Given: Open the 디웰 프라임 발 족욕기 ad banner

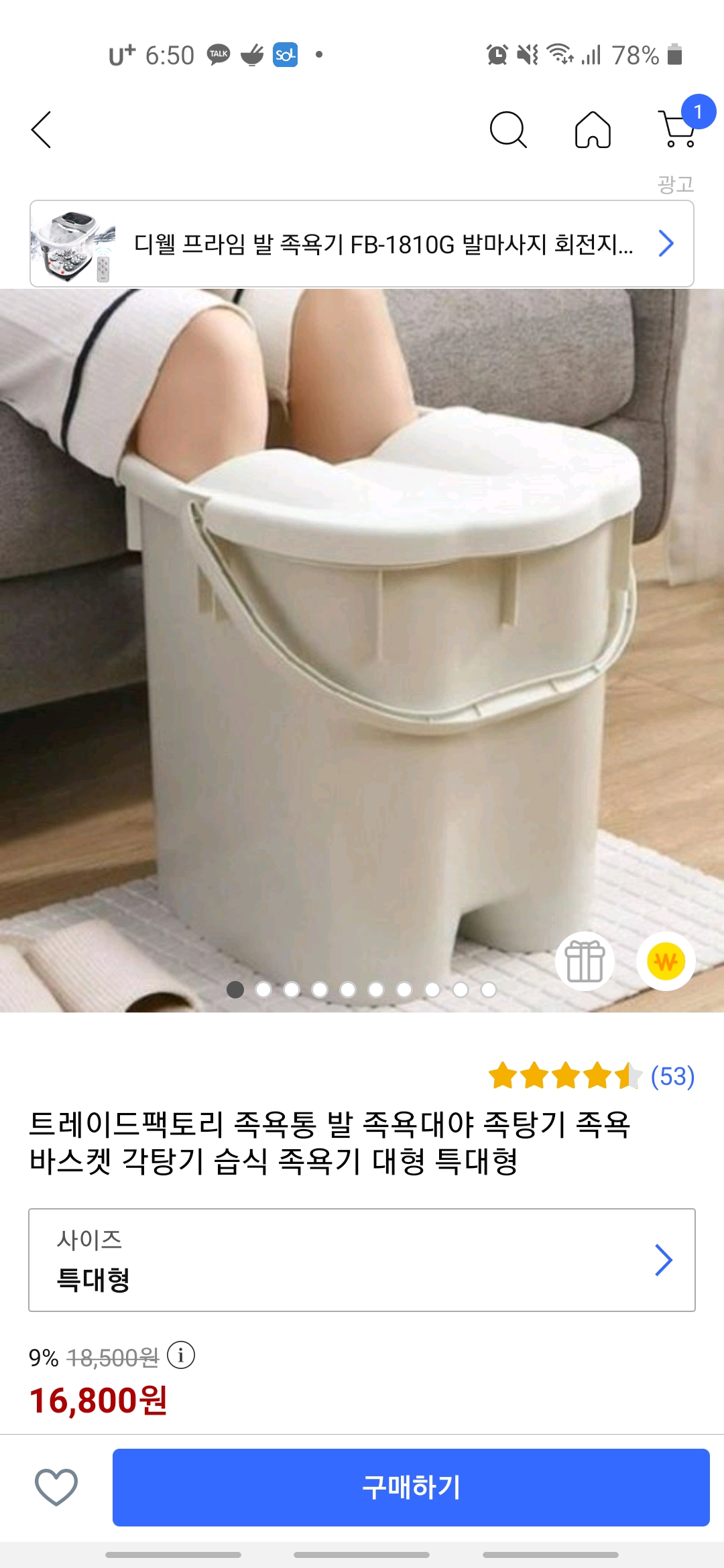Looking at the screenshot, I should [x=362, y=244].
